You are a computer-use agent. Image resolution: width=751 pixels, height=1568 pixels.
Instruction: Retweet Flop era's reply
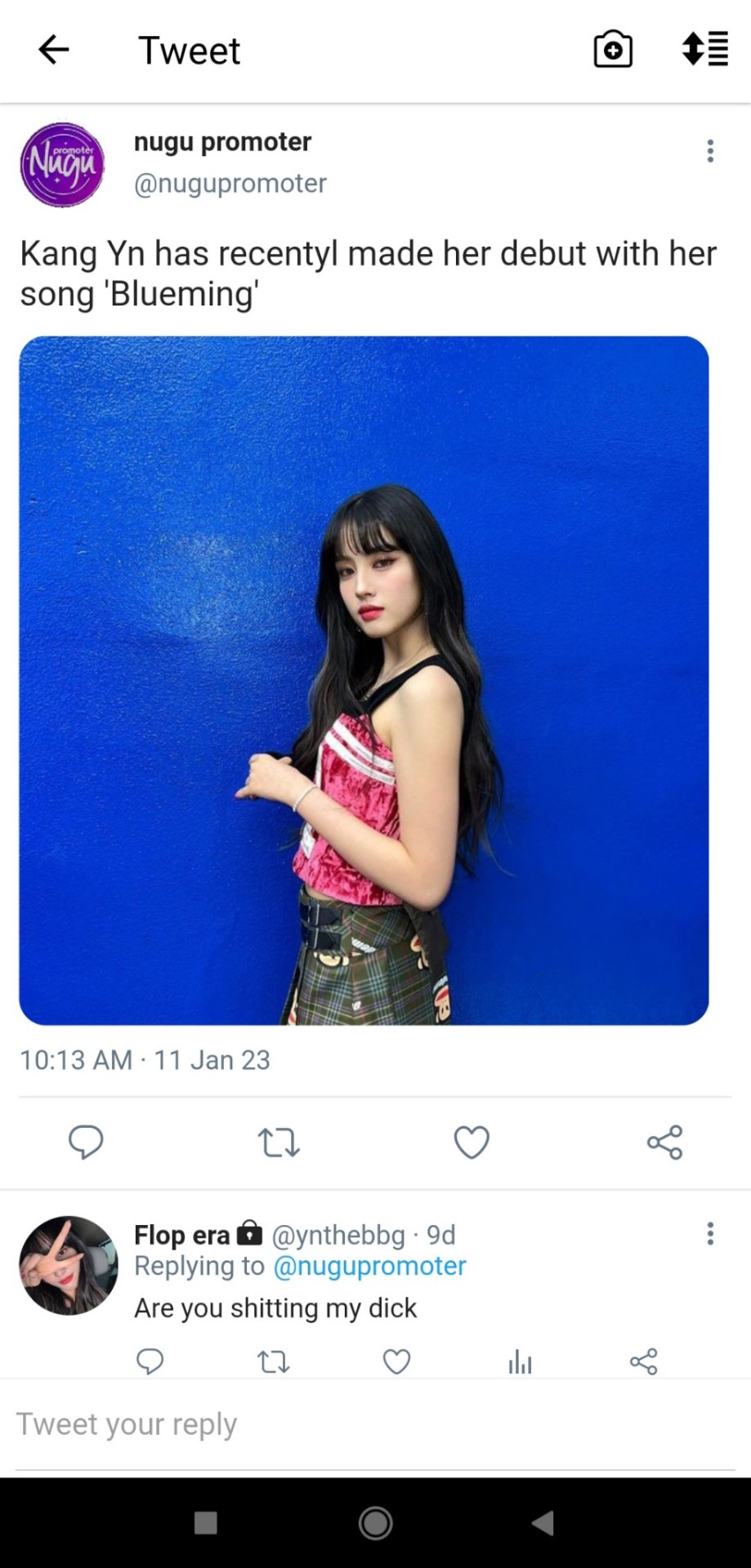[273, 1361]
